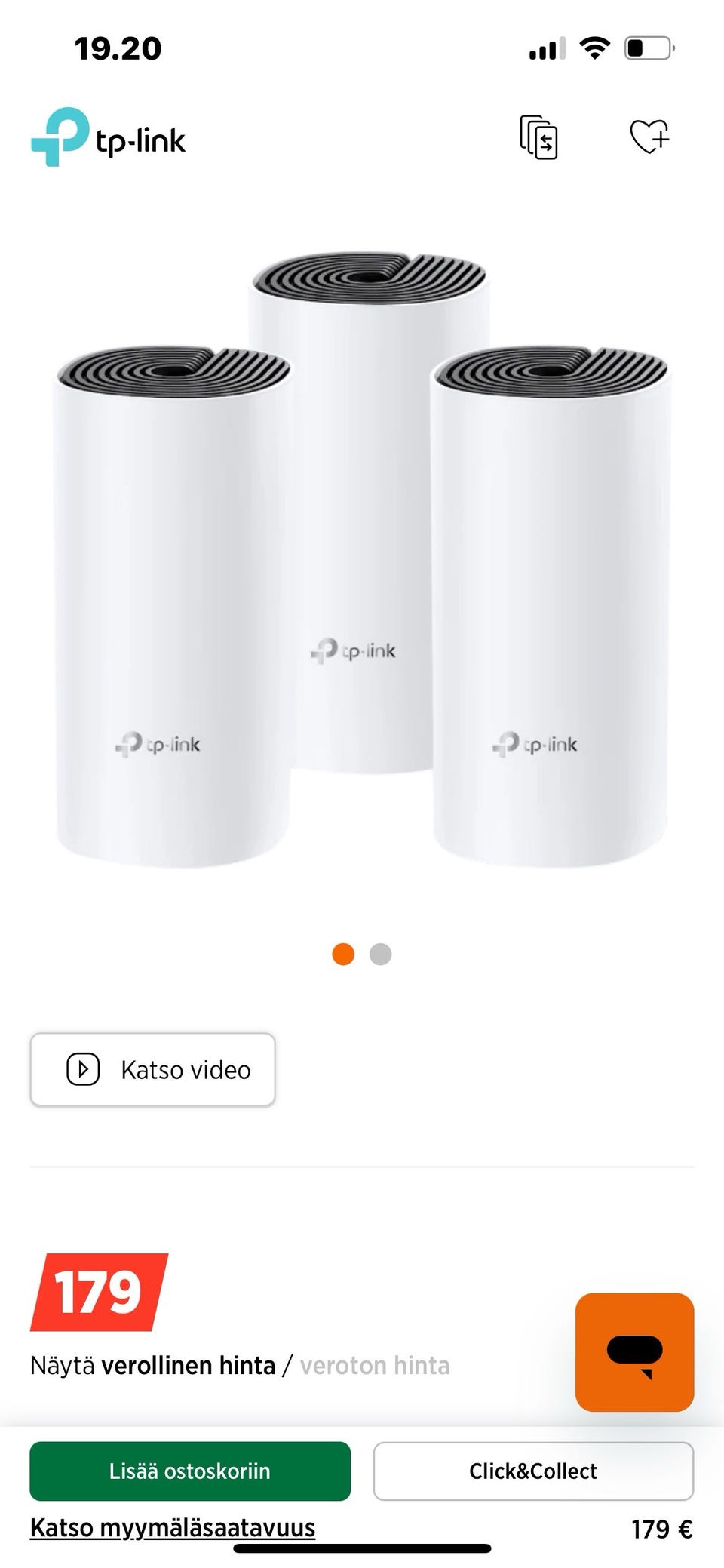Switch to veroton hinta price view
This screenshot has height=1568, width=724.
click(x=375, y=1365)
